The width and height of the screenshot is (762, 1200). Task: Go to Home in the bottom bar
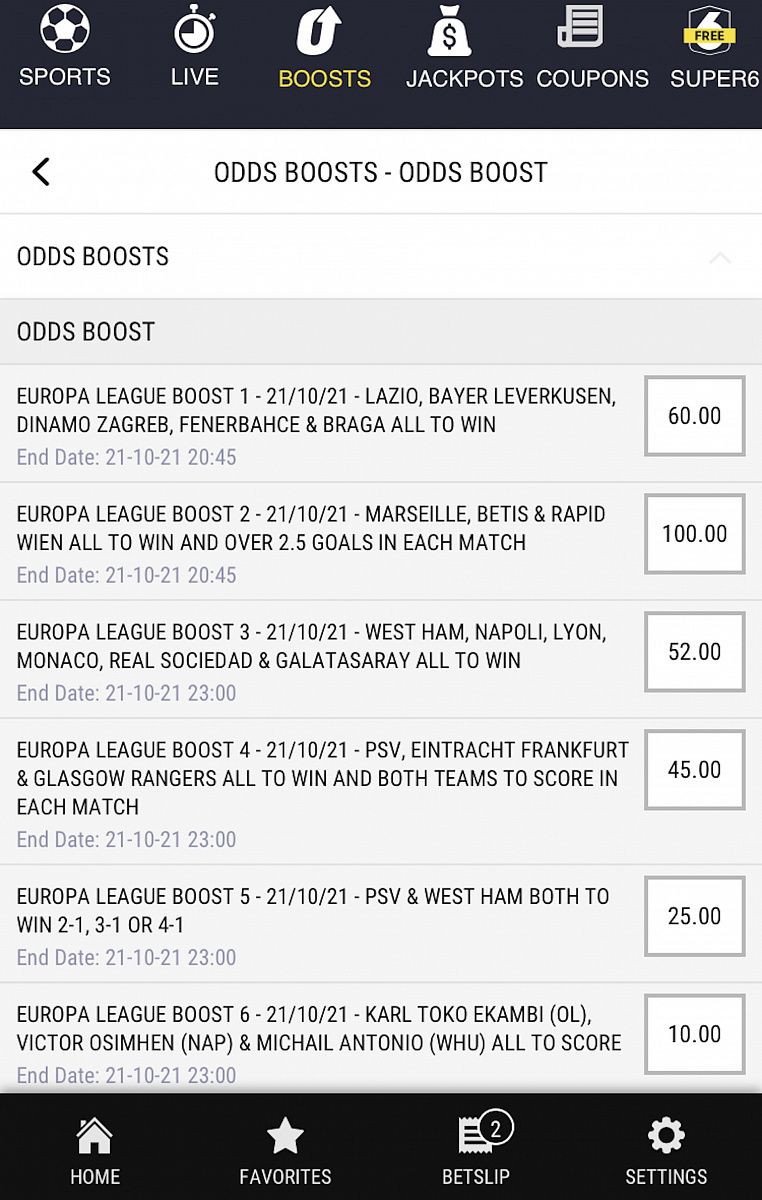click(95, 1150)
